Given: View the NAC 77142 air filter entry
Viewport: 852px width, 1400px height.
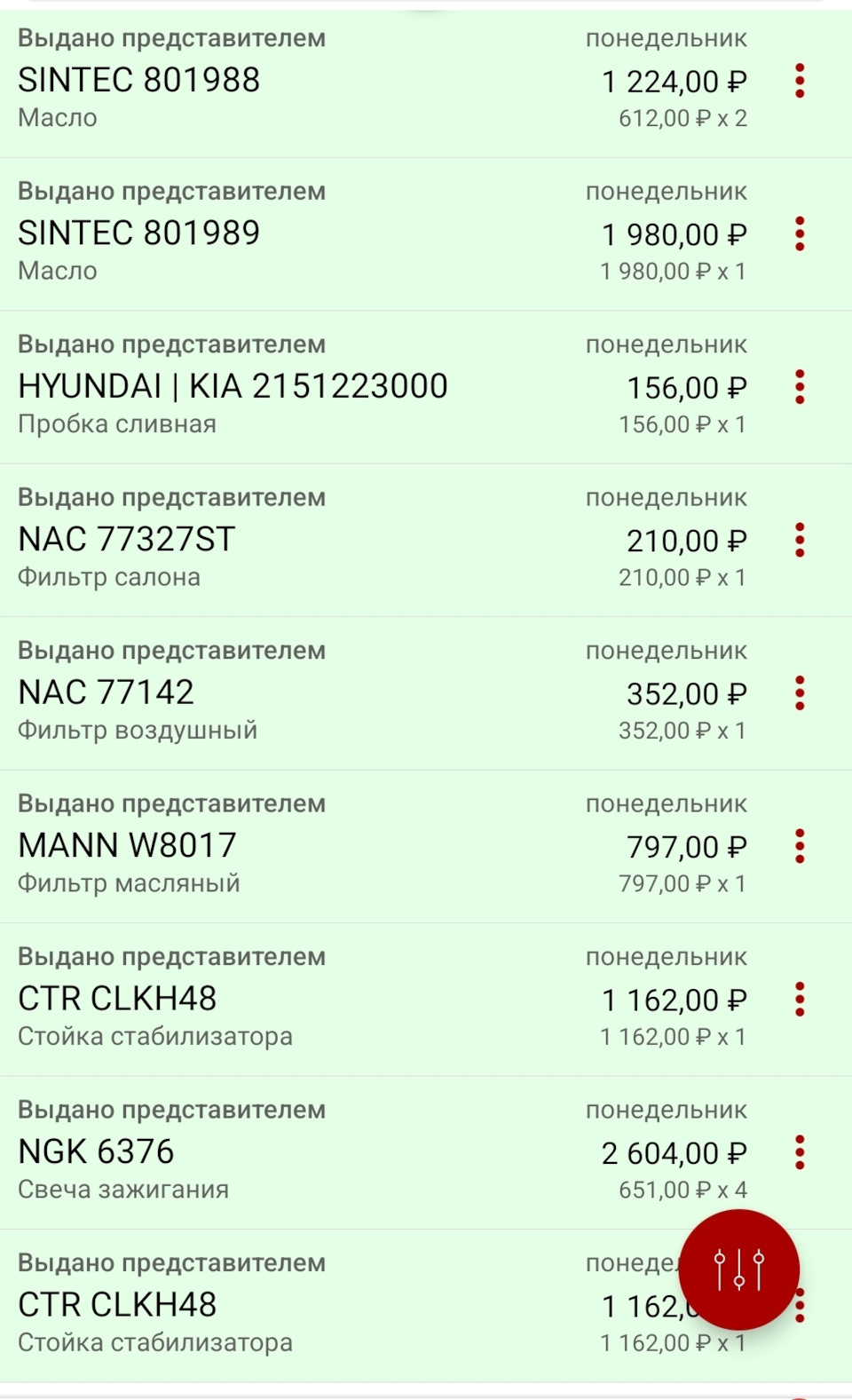Looking at the screenshot, I should tap(355, 693).
